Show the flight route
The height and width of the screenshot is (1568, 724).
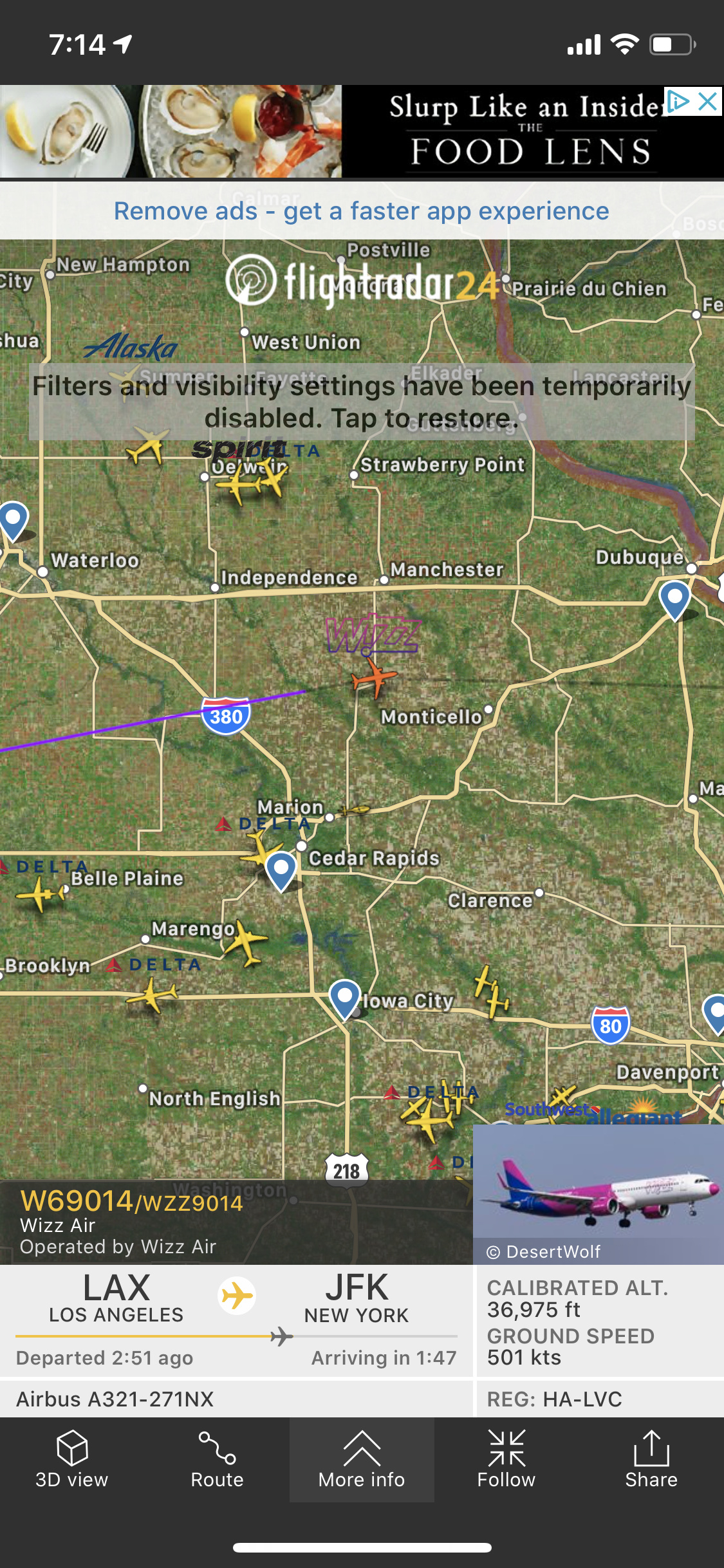click(217, 1460)
